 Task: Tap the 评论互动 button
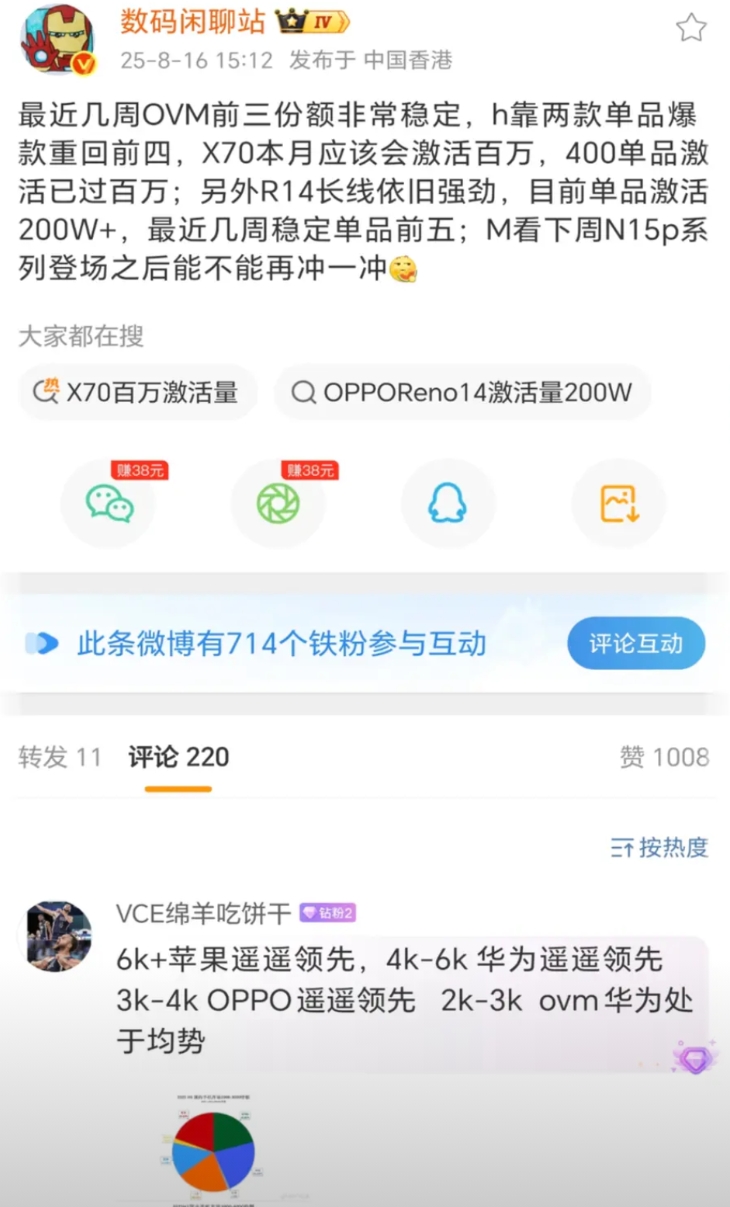635,643
